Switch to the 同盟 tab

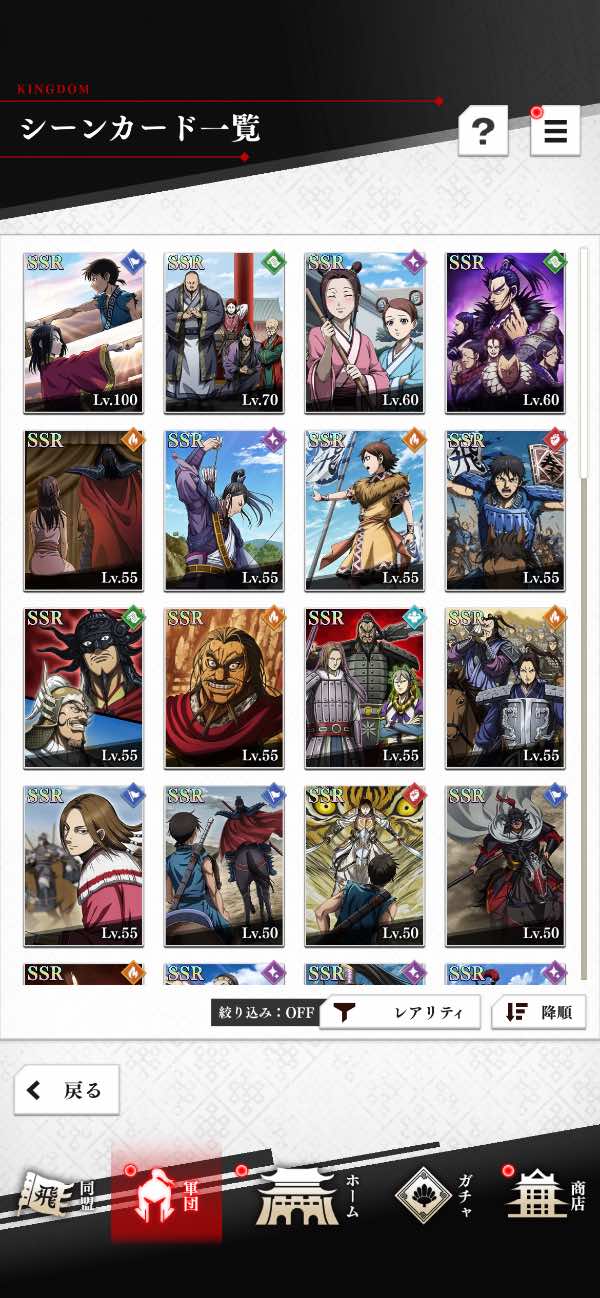[x=58, y=1193]
